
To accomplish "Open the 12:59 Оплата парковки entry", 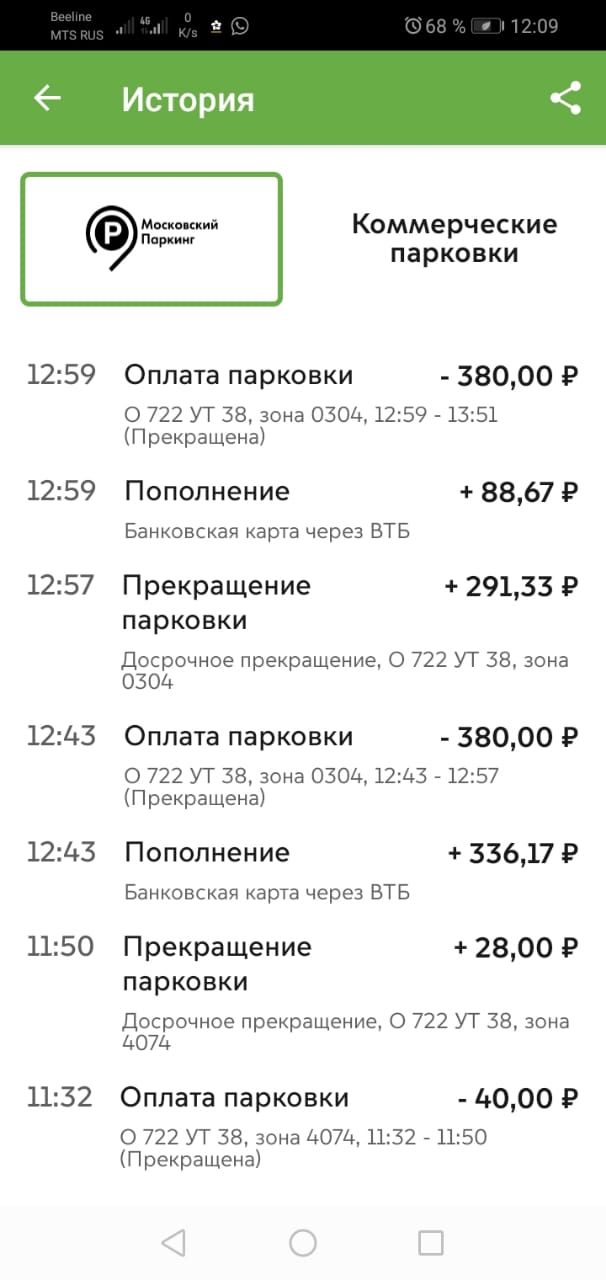I will (303, 403).
